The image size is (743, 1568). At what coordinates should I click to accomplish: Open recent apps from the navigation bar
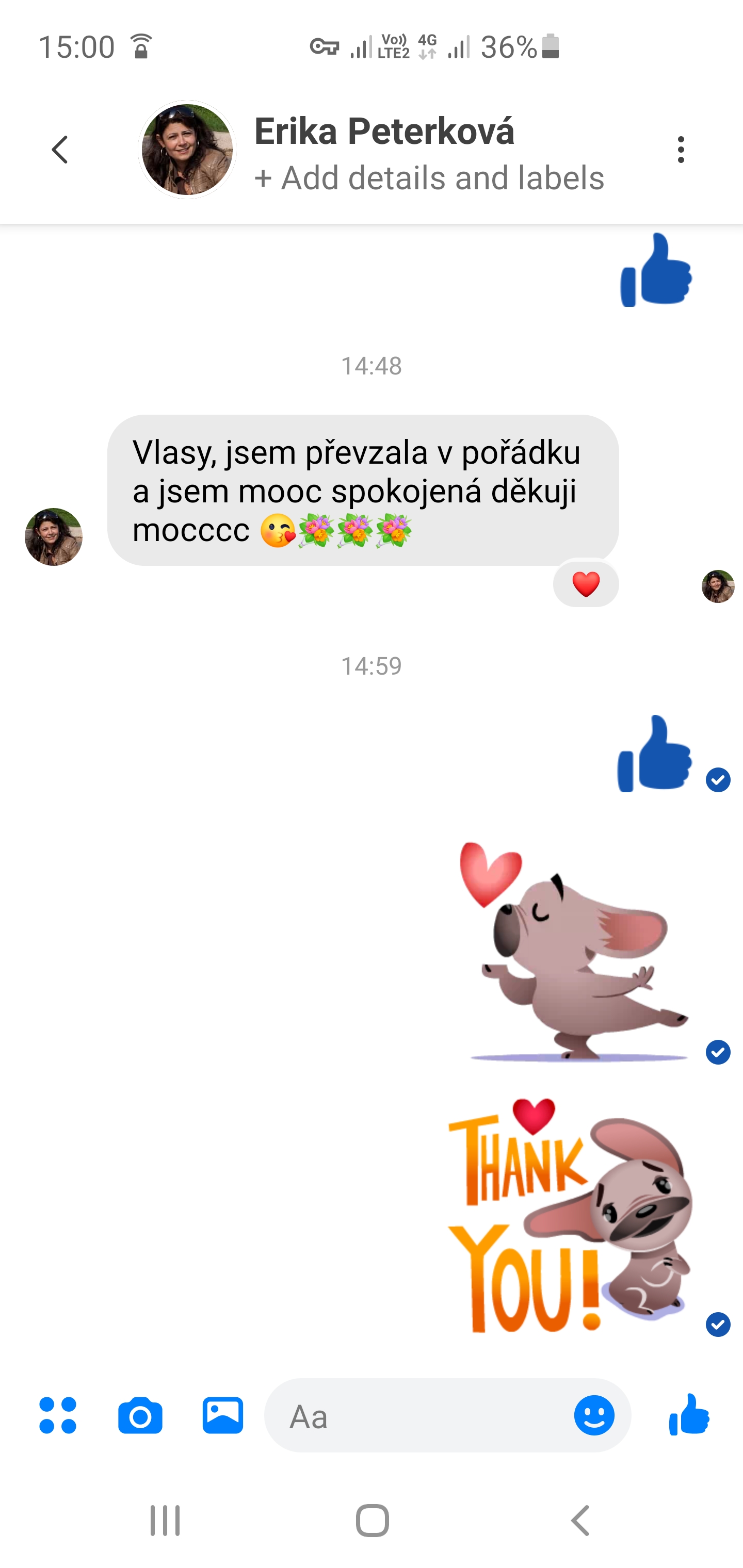(165, 1520)
